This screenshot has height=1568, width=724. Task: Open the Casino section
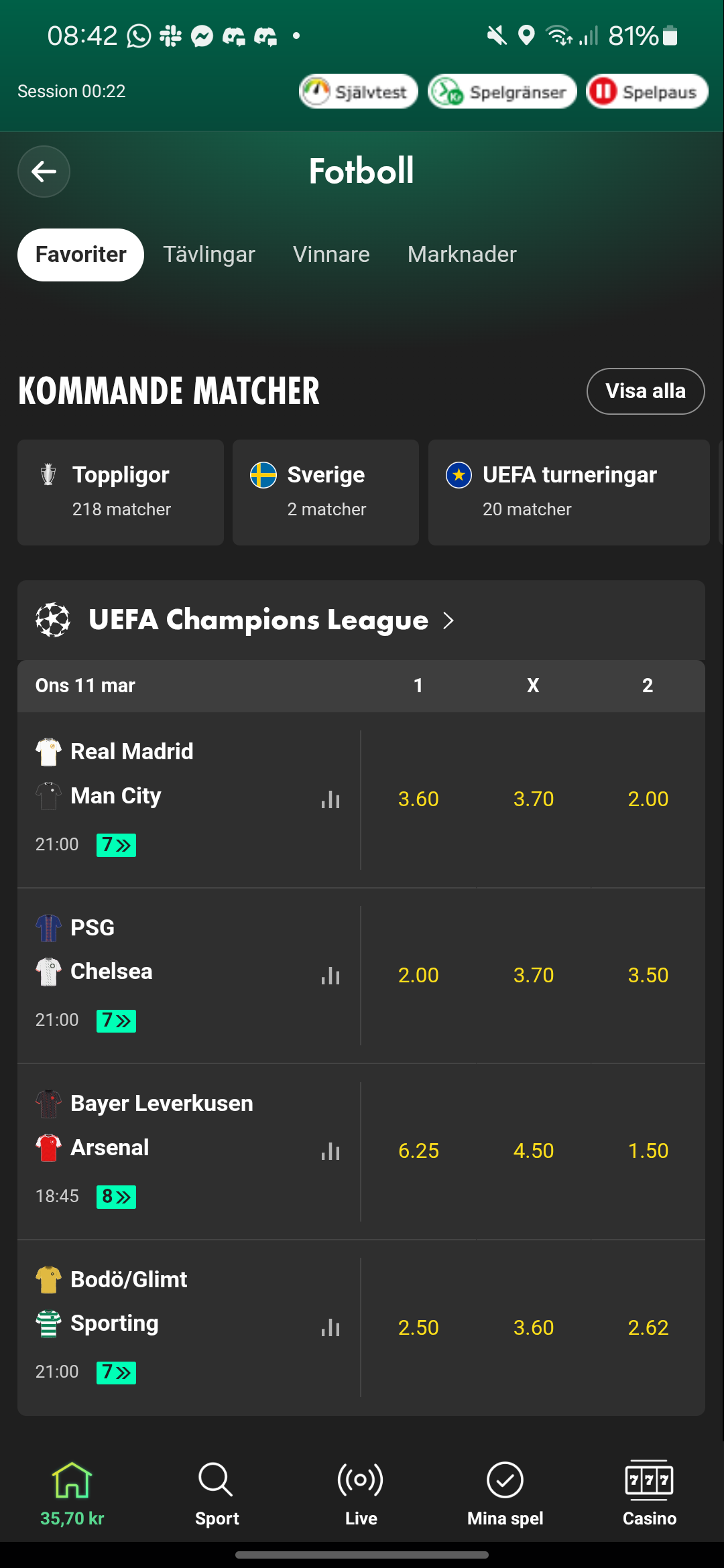click(x=650, y=1494)
